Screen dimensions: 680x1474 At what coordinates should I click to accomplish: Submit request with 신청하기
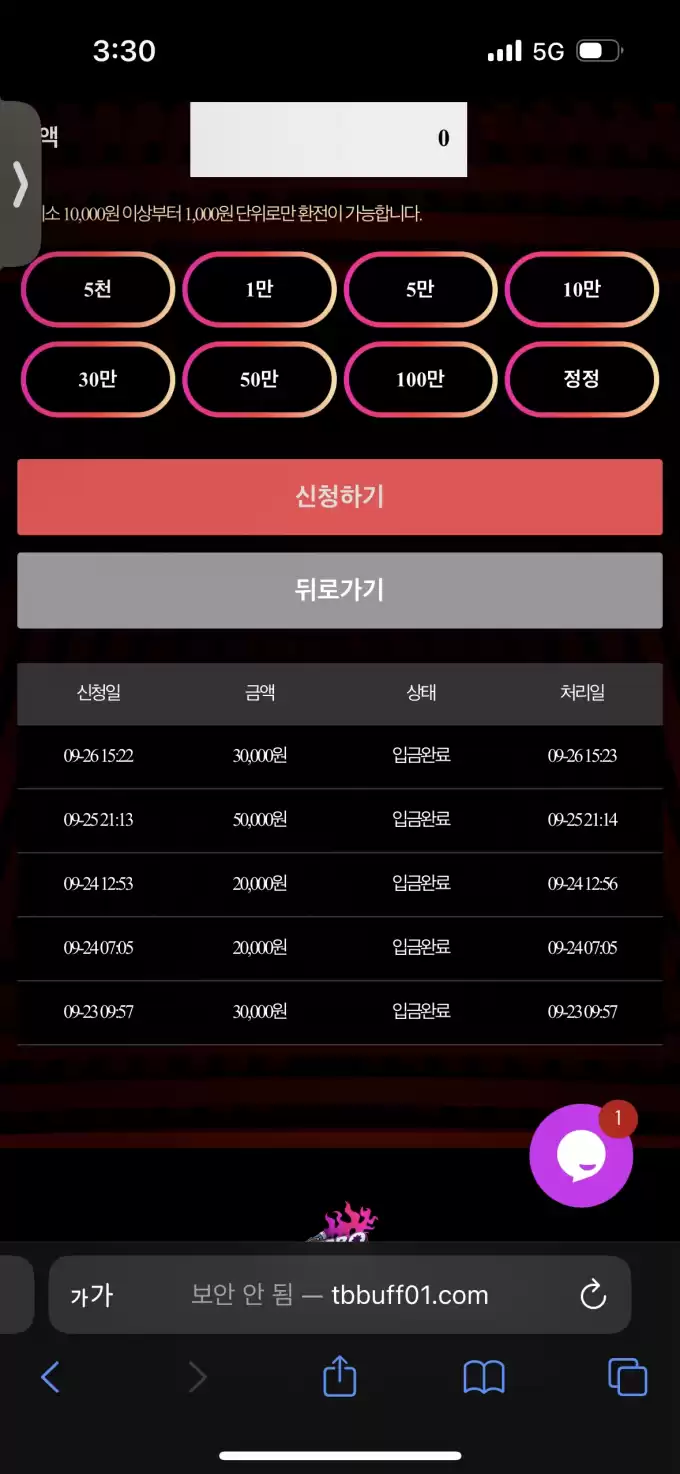pos(339,497)
